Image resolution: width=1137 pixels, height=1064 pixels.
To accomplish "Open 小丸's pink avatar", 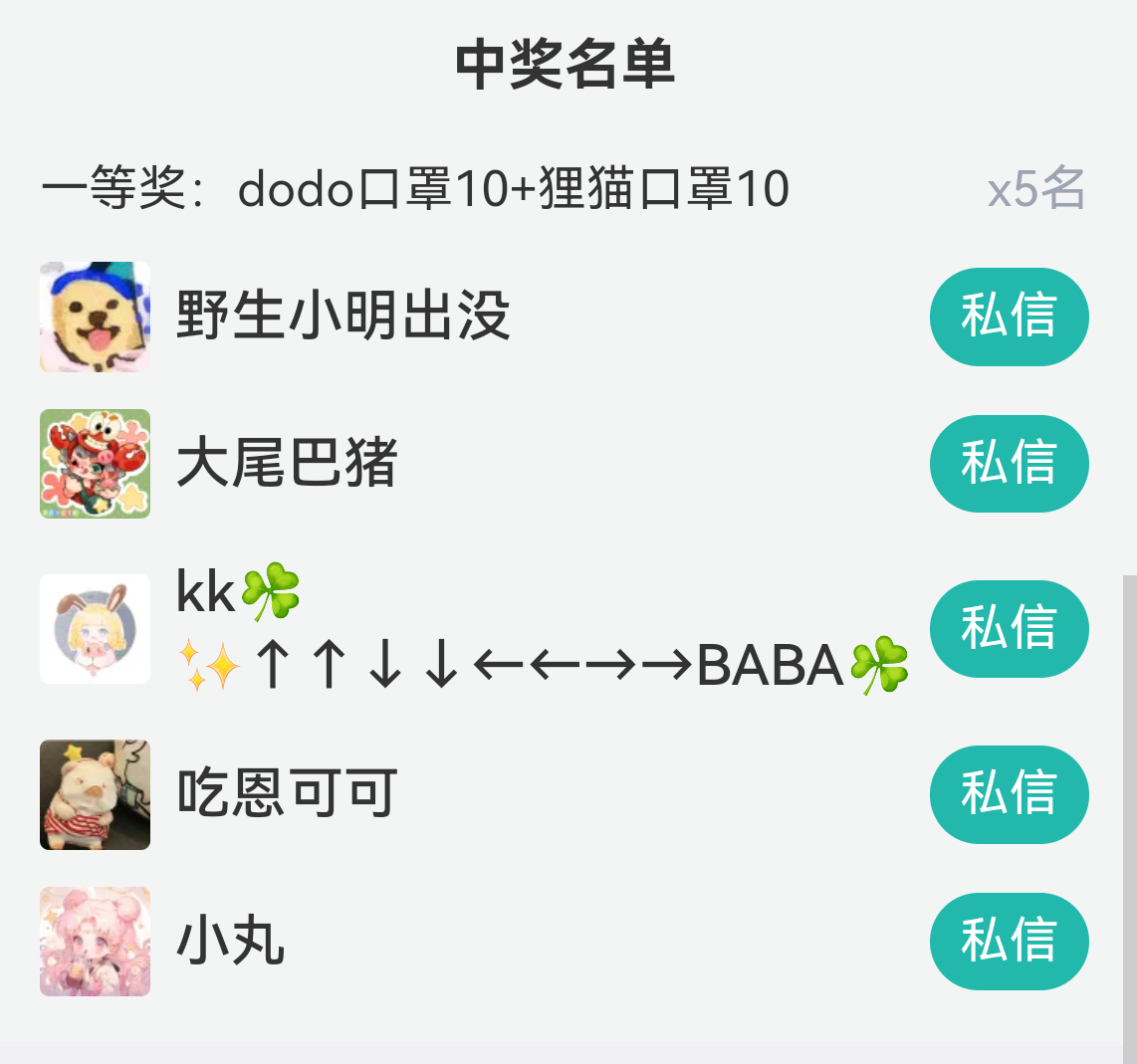I will pyautogui.click(x=96, y=942).
